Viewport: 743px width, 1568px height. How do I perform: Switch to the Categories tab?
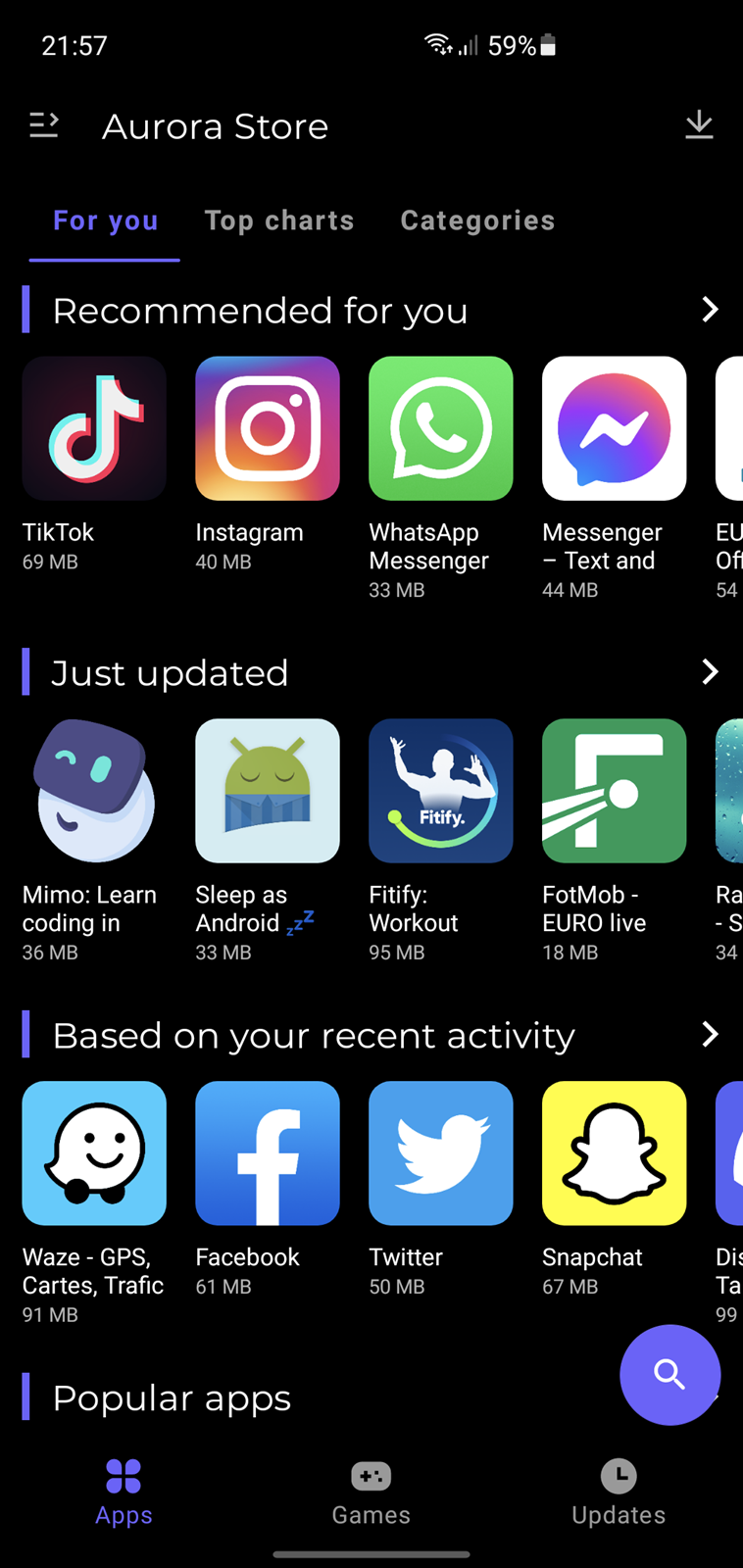coord(477,220)
